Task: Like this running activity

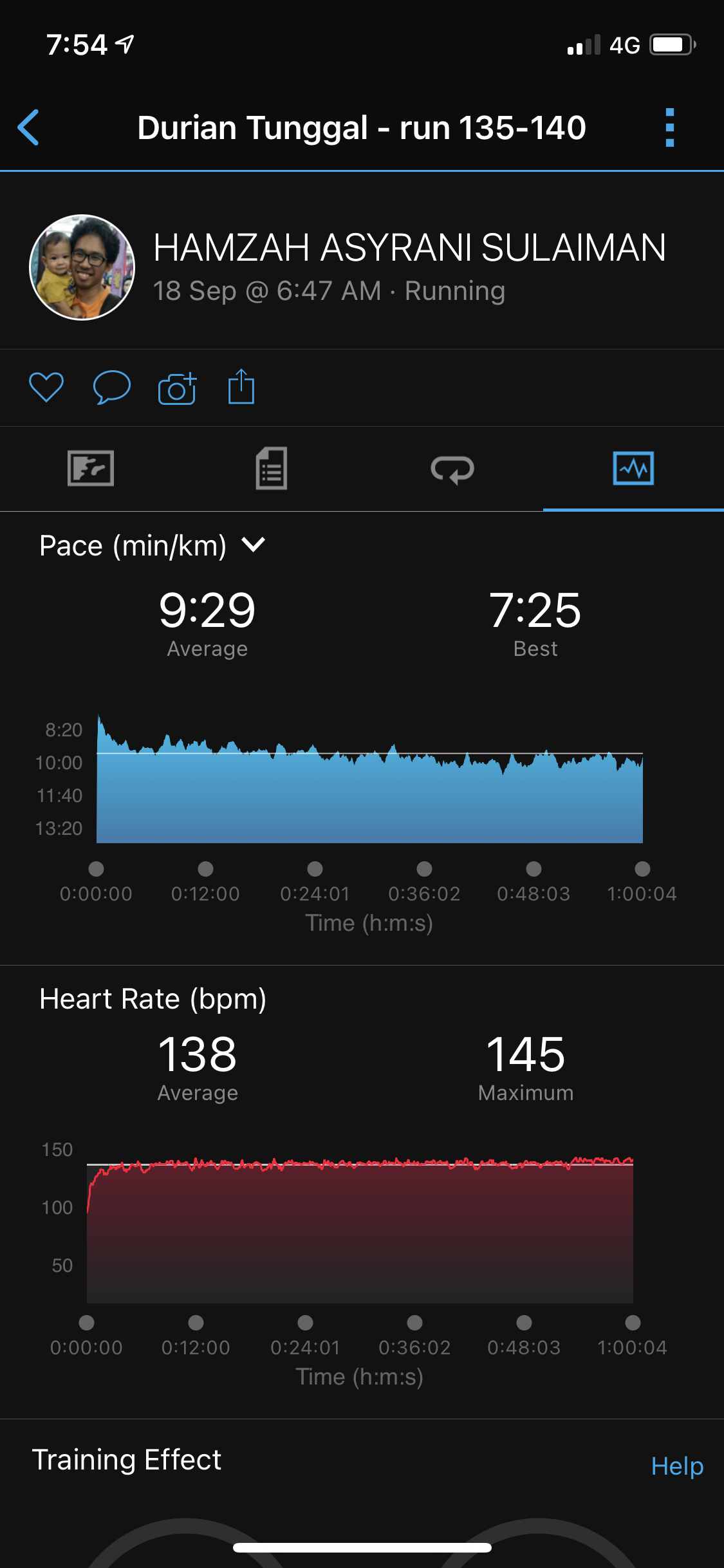Action: [x=46, y=387]
